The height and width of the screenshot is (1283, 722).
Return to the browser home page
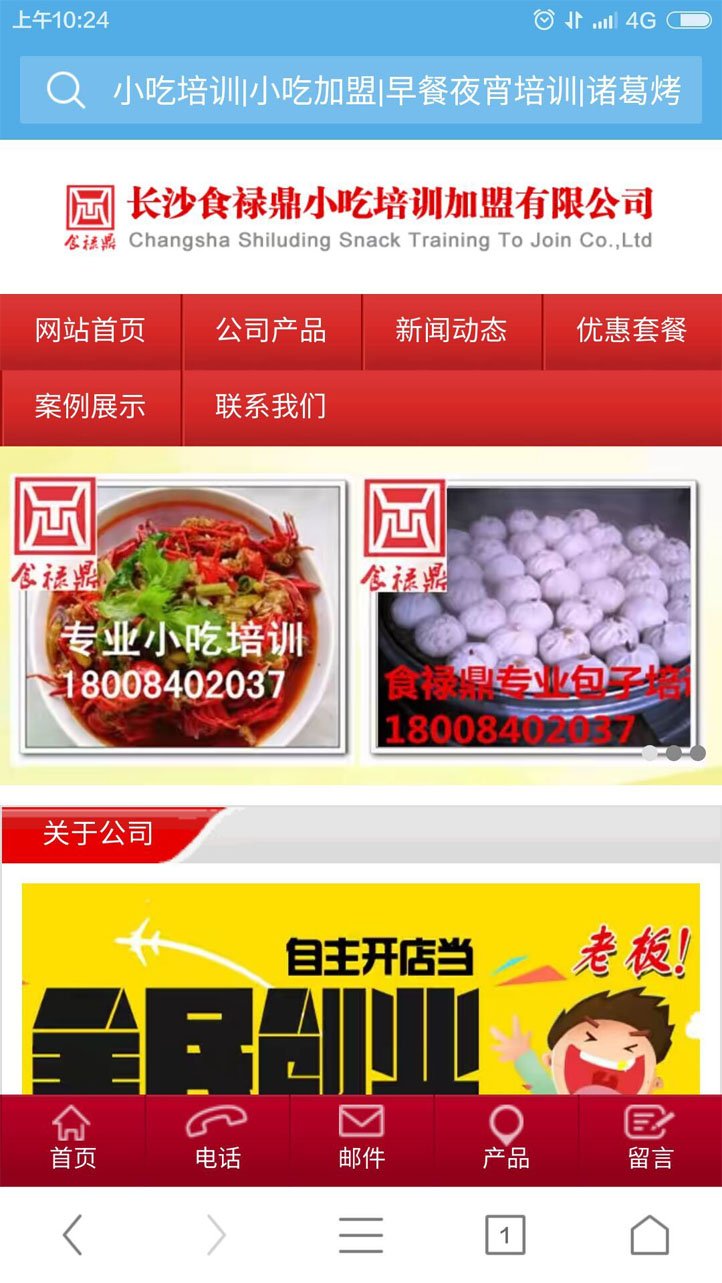coord(649,1235)
